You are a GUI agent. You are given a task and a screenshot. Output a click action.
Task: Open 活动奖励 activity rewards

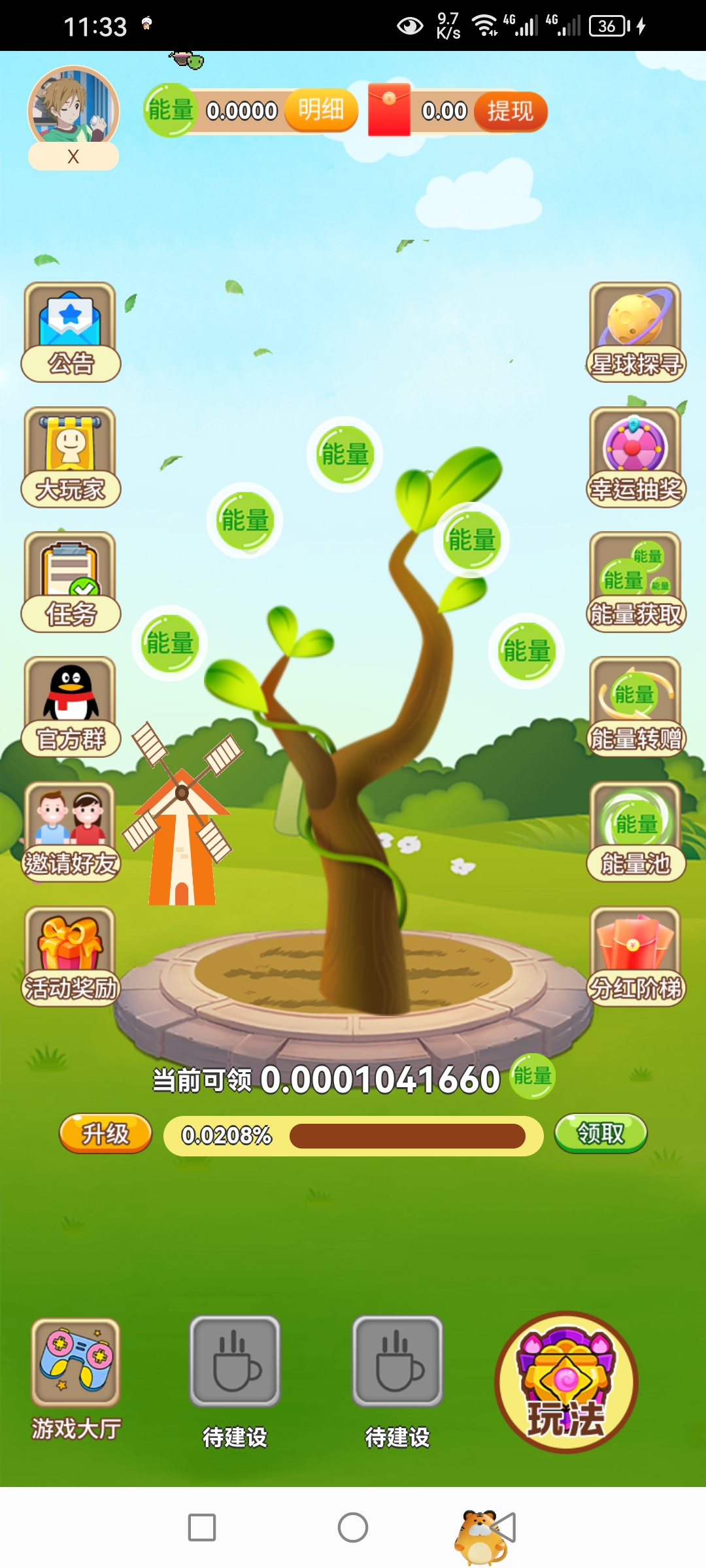(71, 956)
